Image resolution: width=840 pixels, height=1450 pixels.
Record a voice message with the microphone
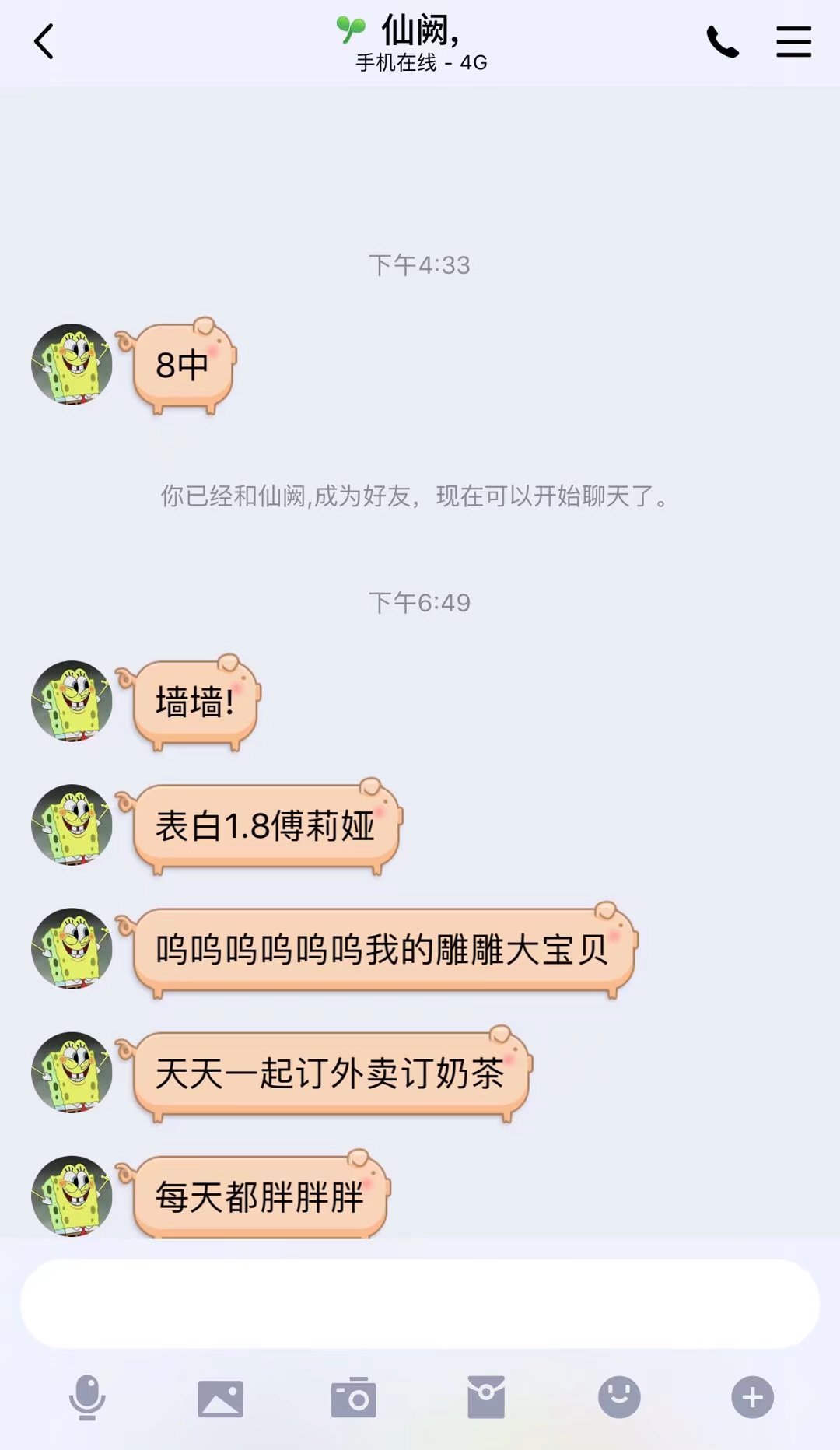coord(87,1398)
